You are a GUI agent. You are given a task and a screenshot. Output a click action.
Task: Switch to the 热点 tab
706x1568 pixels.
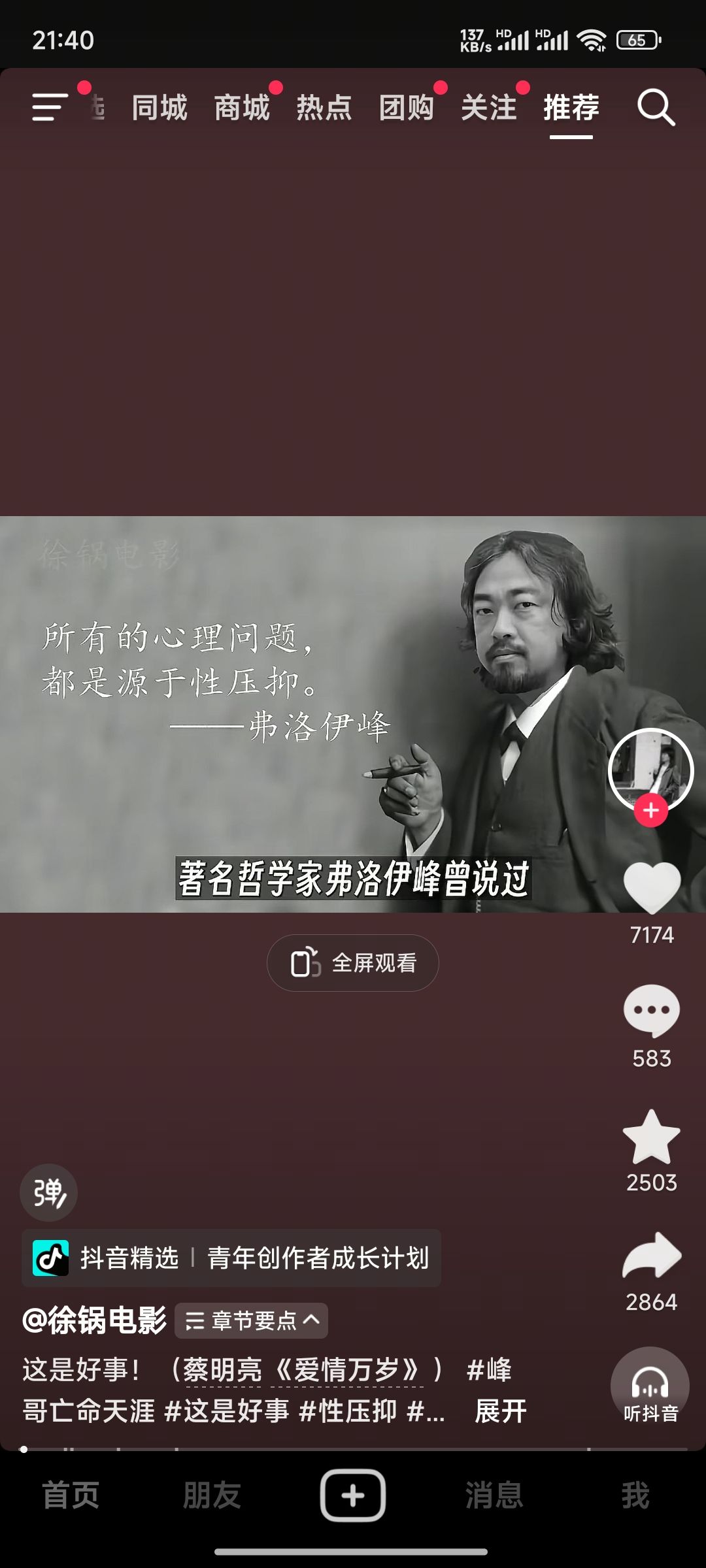[x=324, y=108]
